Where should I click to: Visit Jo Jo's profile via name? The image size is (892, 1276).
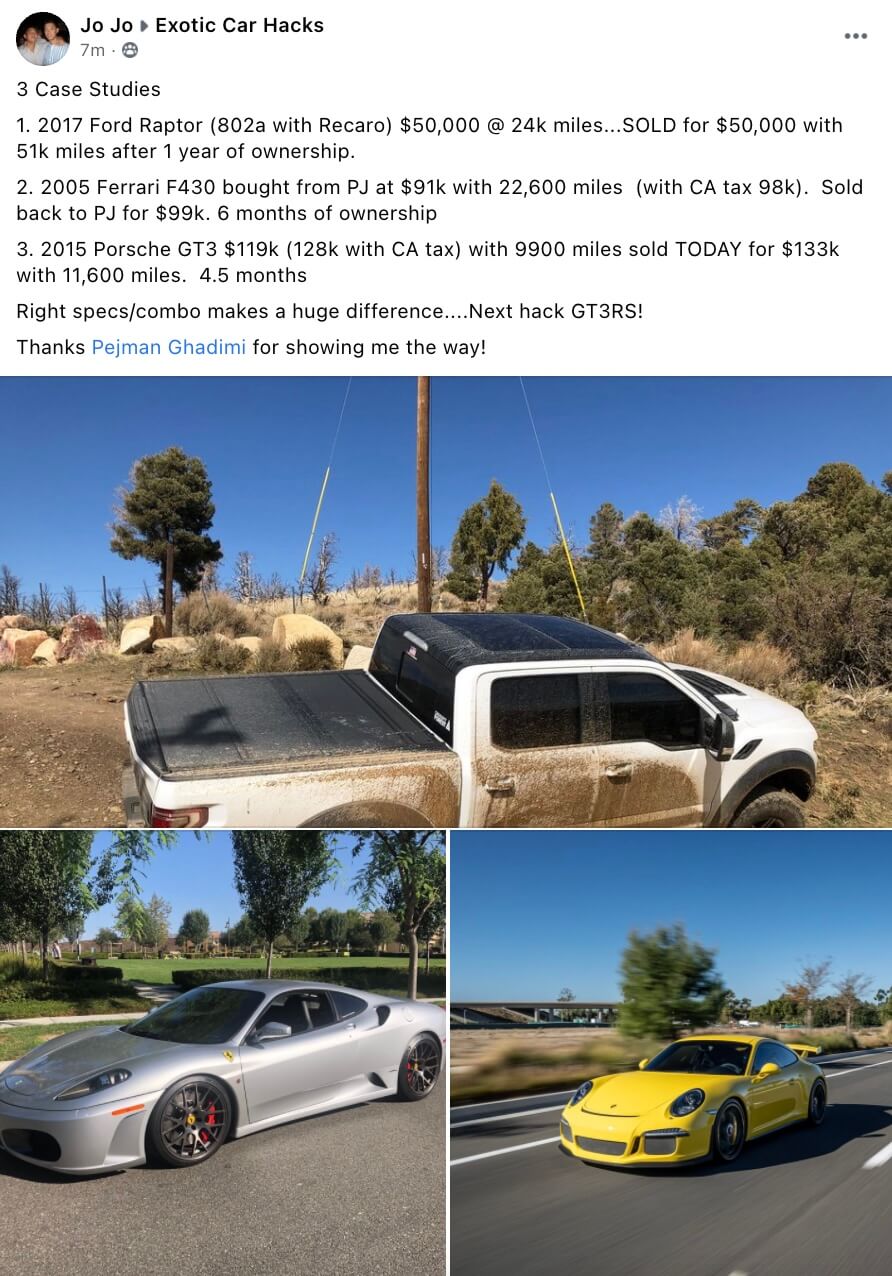[106, 26]
